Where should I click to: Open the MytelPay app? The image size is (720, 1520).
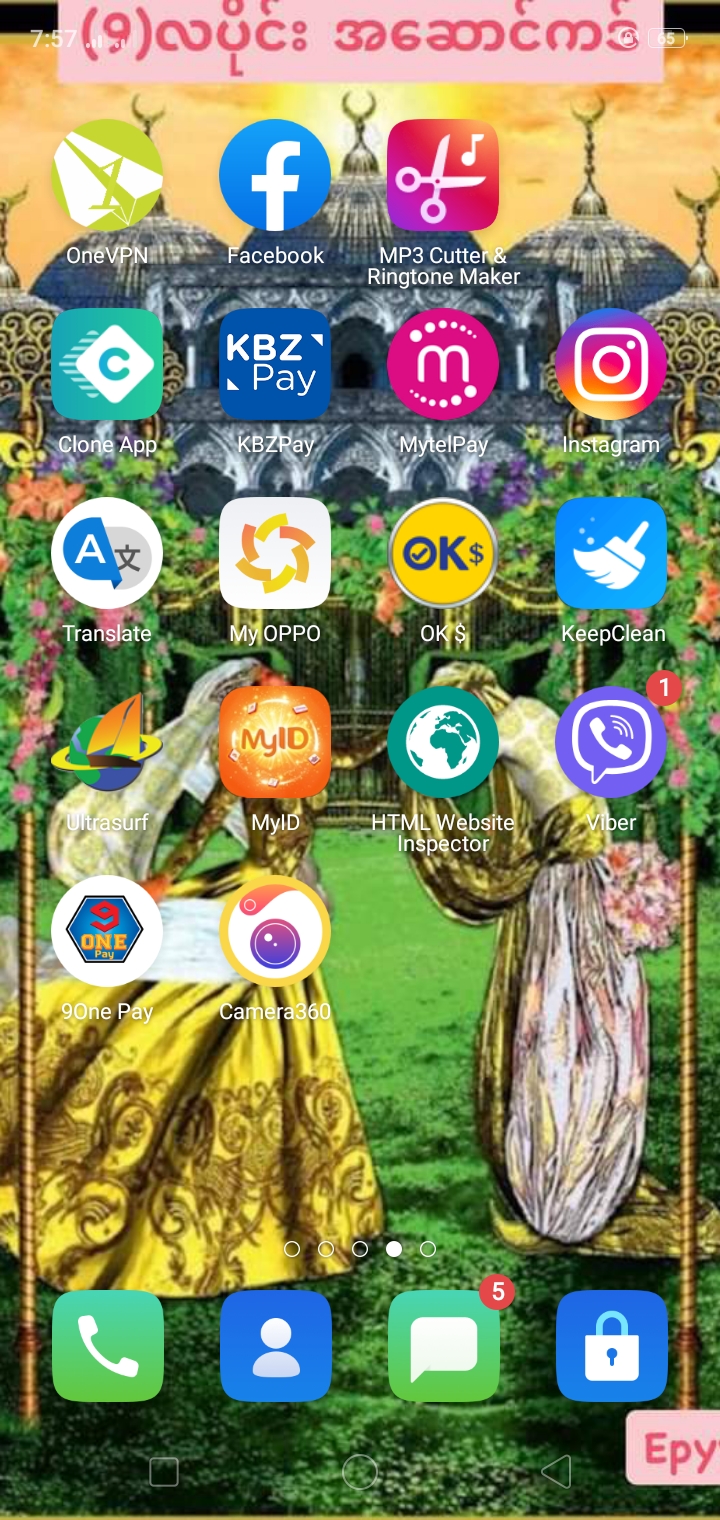[x=443, y=364]
